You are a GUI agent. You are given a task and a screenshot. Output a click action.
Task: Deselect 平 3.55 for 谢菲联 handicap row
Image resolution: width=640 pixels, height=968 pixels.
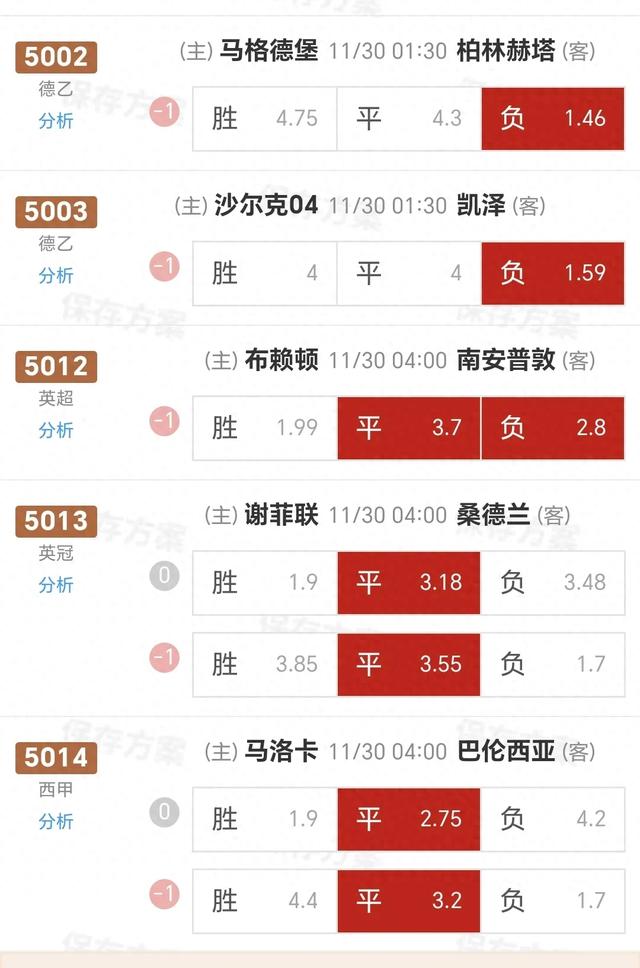409,665
